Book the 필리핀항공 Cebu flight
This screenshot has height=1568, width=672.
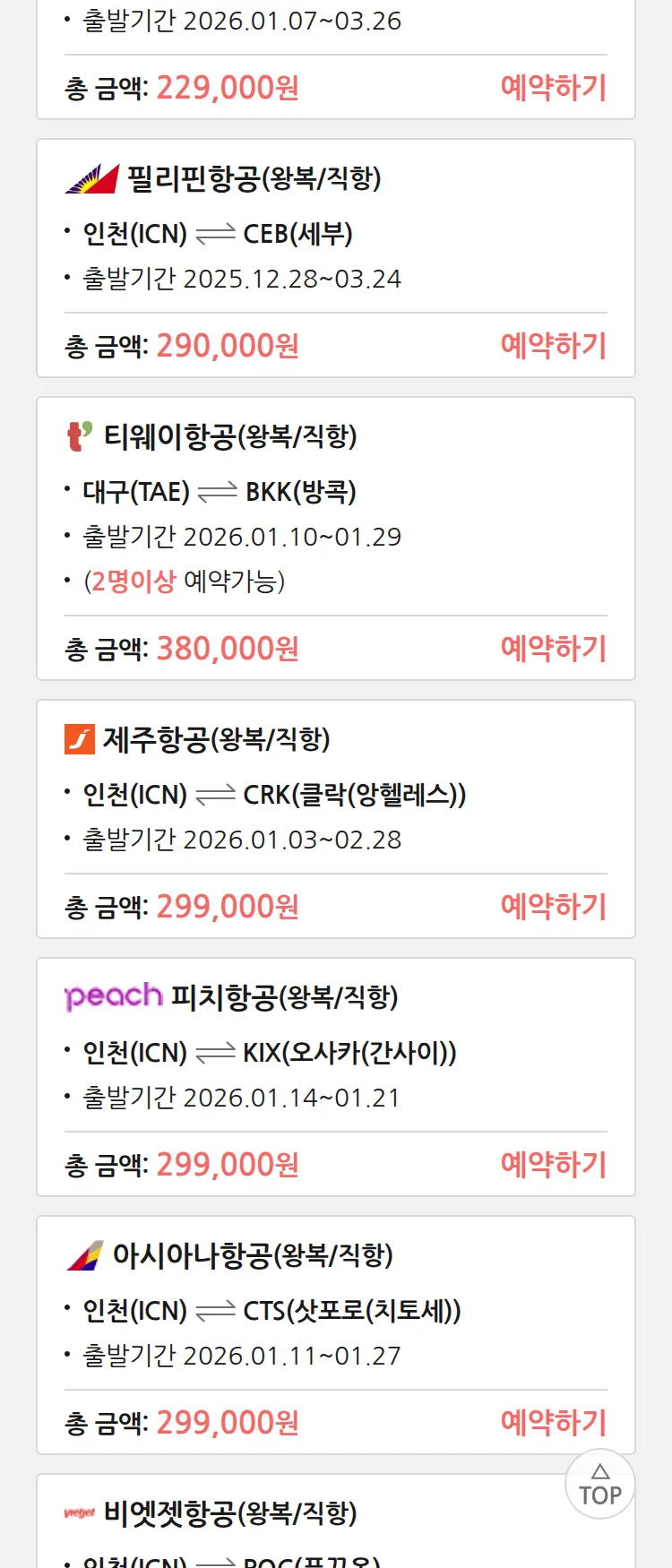[553, 346]
